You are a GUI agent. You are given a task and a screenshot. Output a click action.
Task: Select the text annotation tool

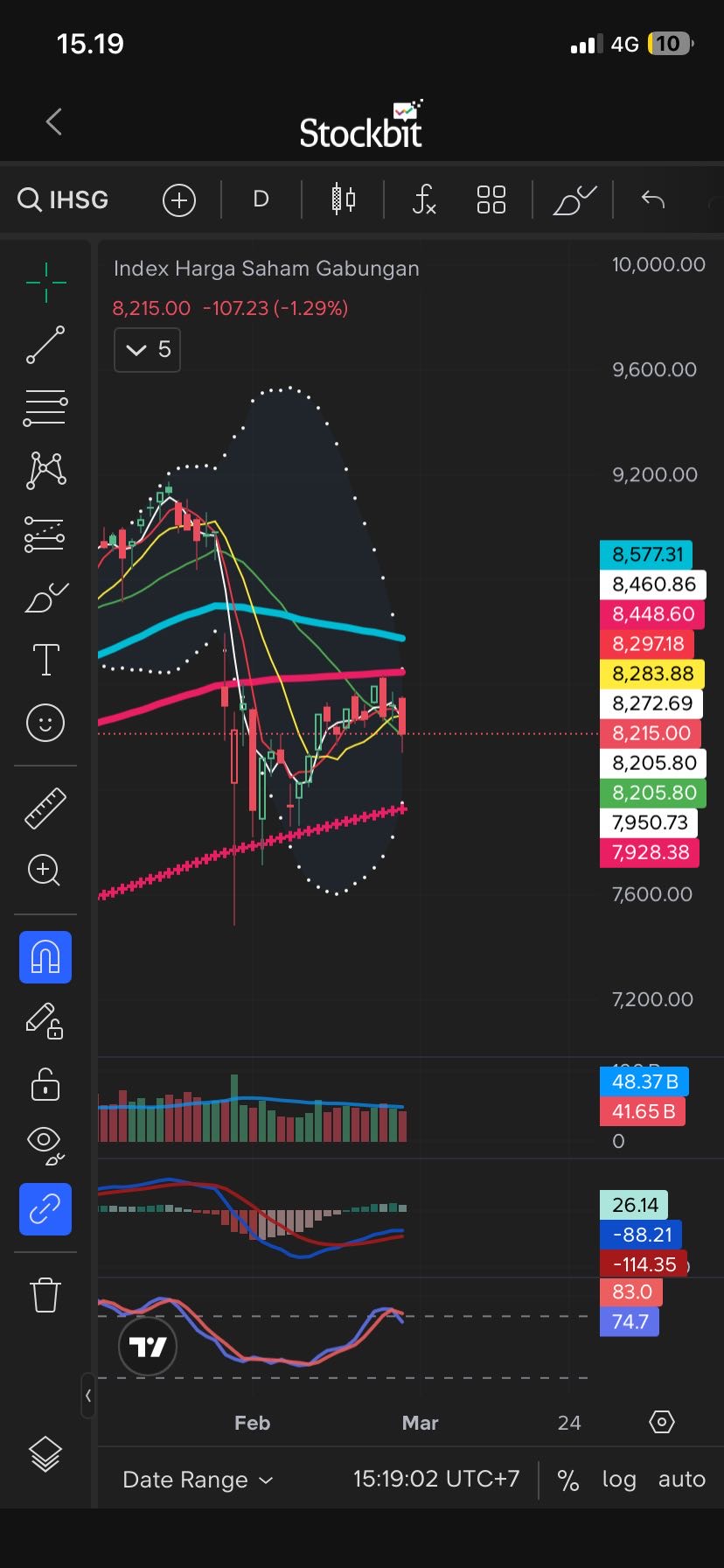click(x=45, y=660)
